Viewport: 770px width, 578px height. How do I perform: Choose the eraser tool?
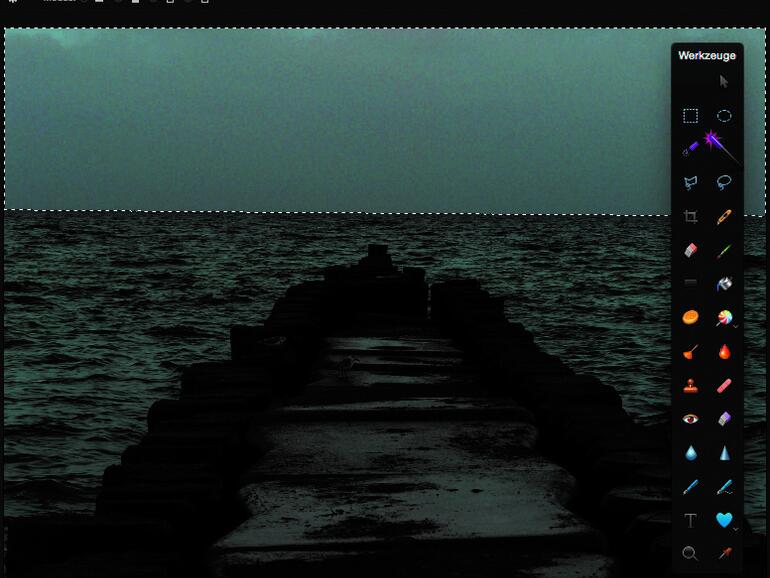tap(690, 250)
